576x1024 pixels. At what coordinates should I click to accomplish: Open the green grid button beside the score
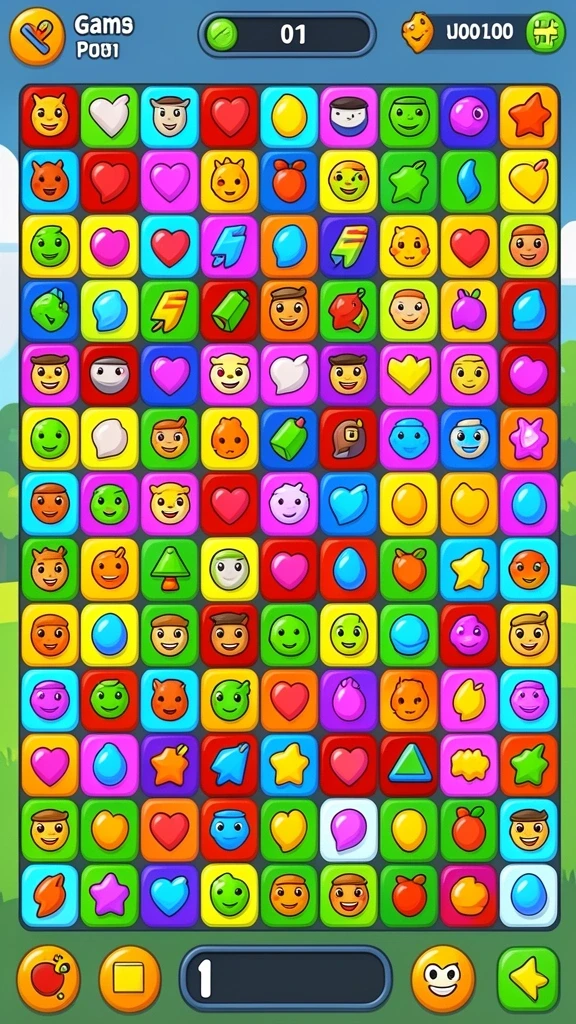point(546,32)
